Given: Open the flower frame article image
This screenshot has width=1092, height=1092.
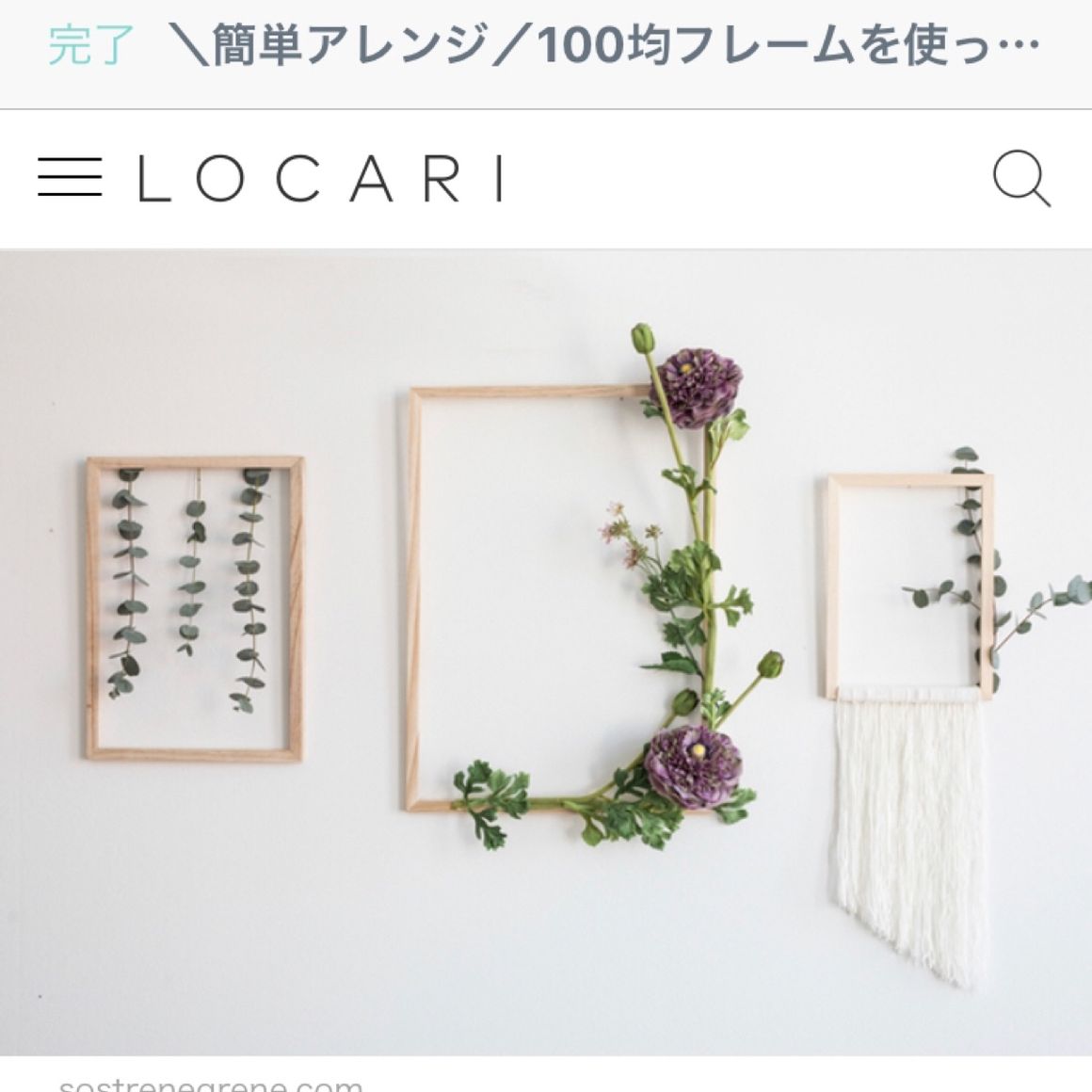Looking at the screenshot, I should pyautogui.click(x=546, y=650).
